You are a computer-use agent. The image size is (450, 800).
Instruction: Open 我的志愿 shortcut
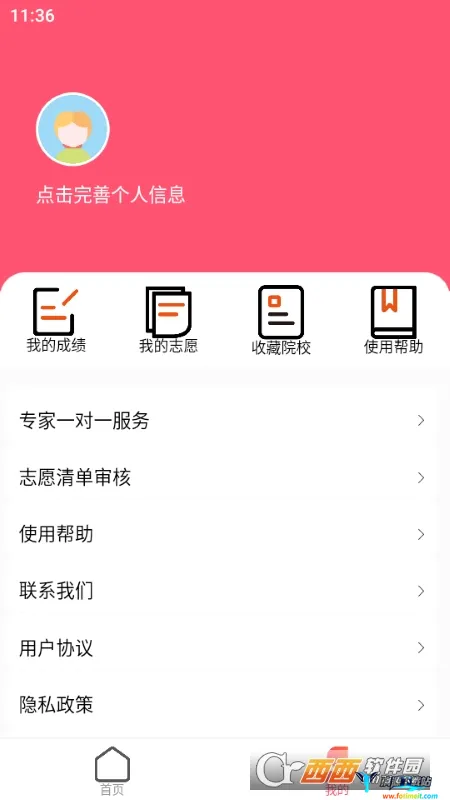pyautogui.click(x=168, y=320)
